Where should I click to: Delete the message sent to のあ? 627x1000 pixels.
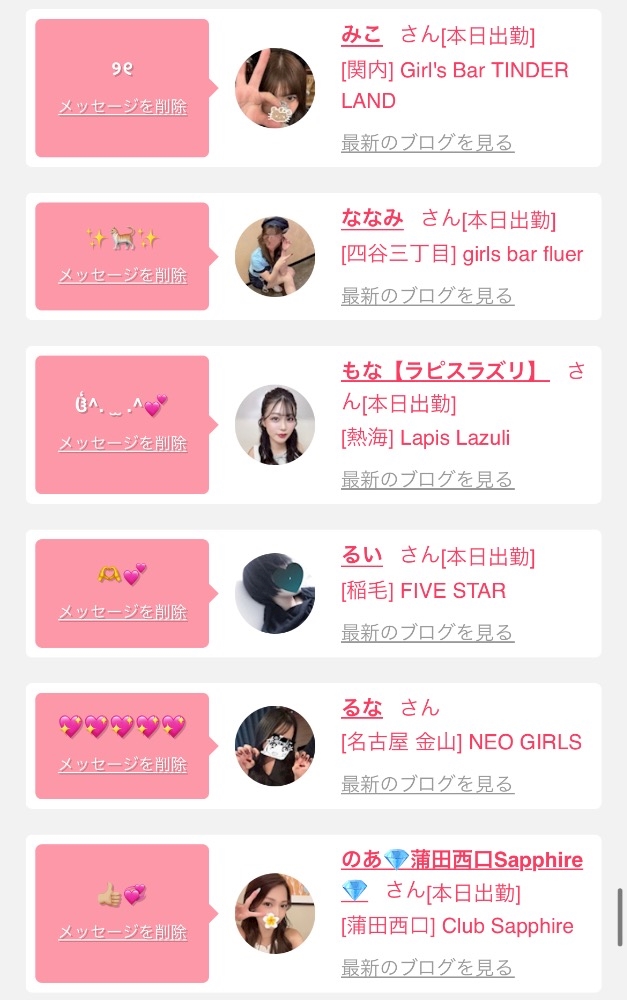click(x=122, y=932)
